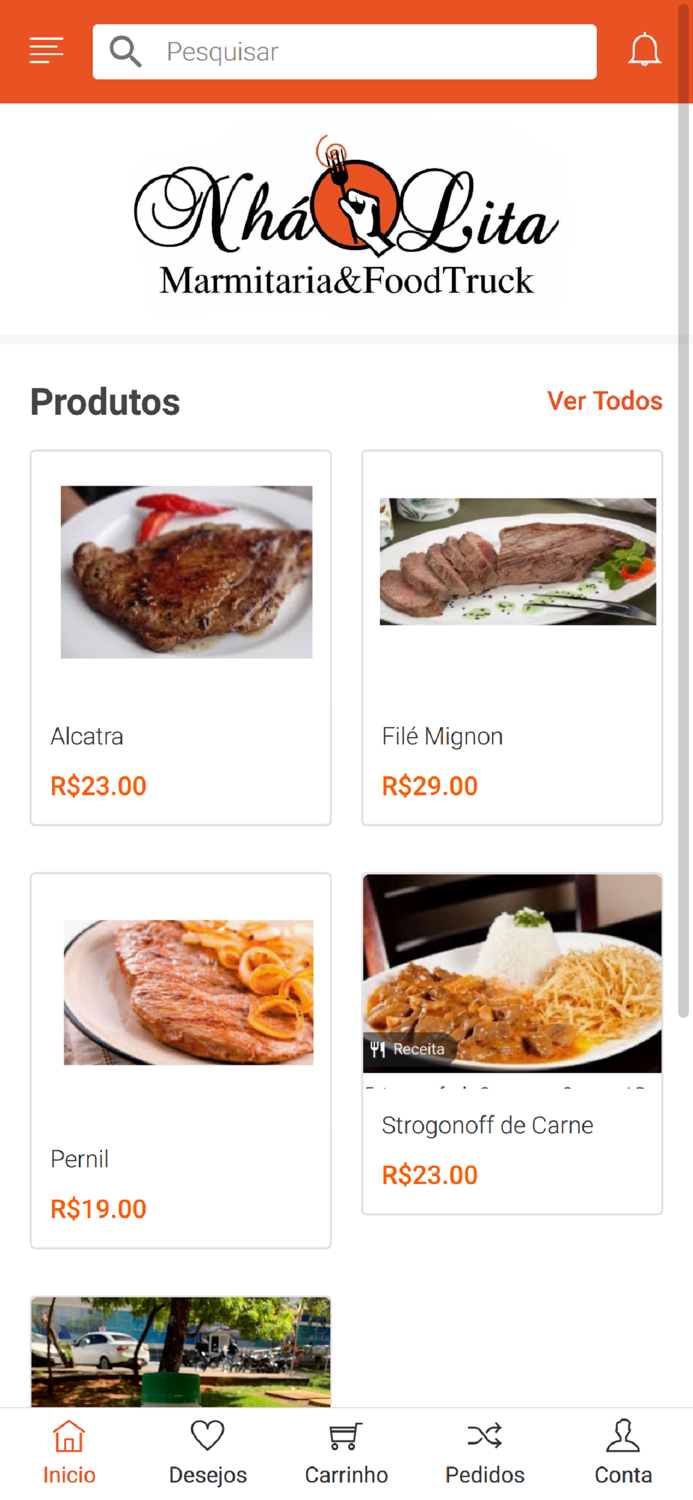Open the Conta tab

coord(623,1453)
